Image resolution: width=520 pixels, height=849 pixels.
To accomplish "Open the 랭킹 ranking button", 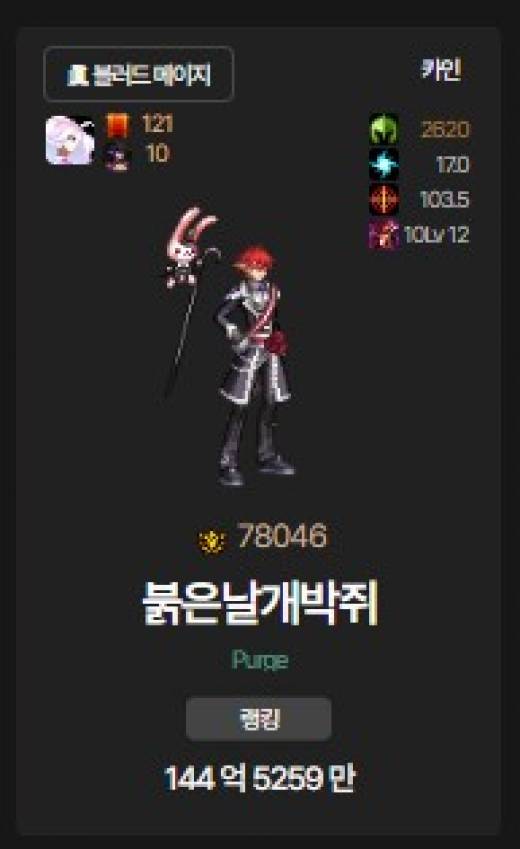I will (259, 719).
